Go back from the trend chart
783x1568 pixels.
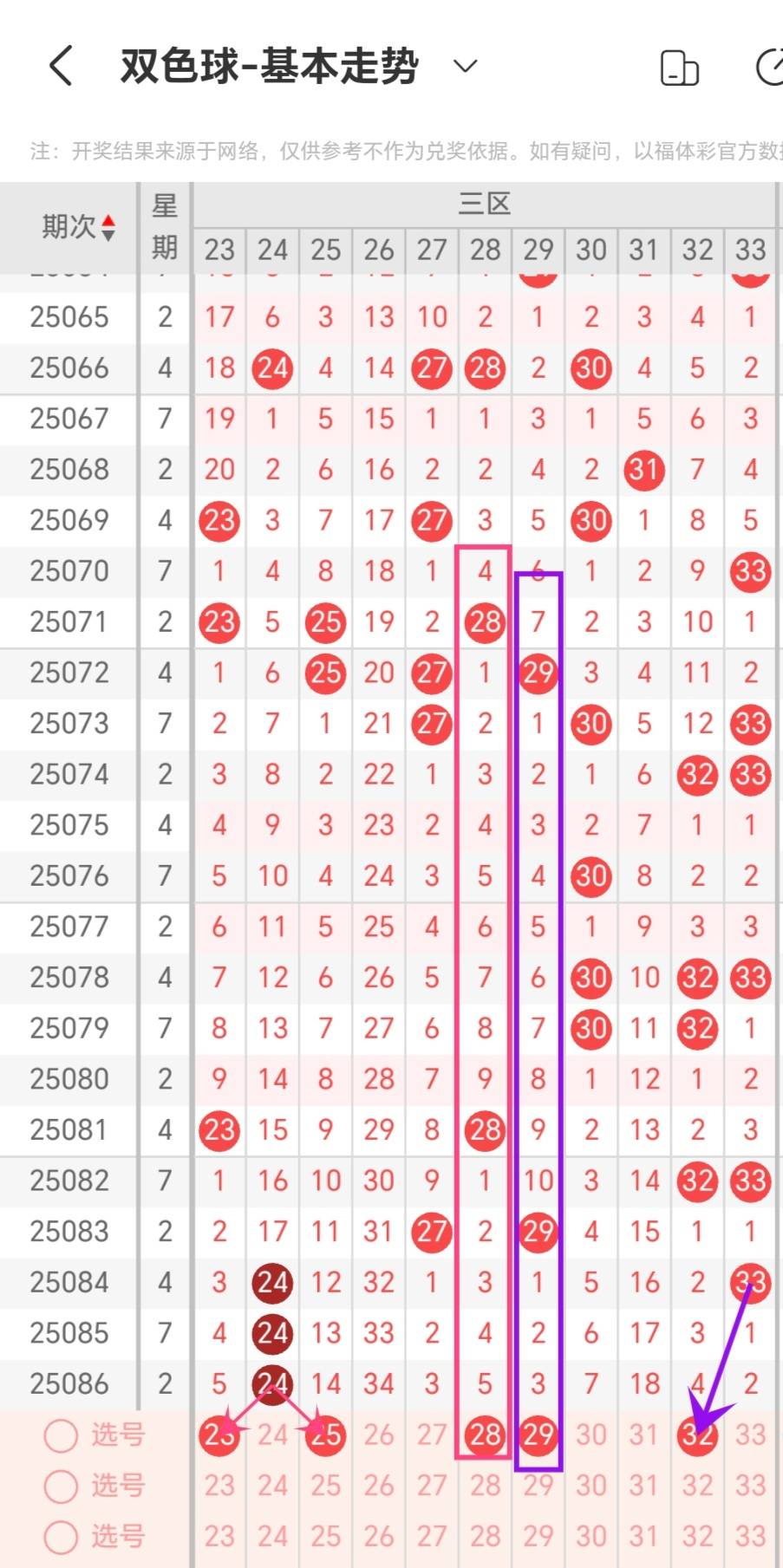tap(61, 66)
